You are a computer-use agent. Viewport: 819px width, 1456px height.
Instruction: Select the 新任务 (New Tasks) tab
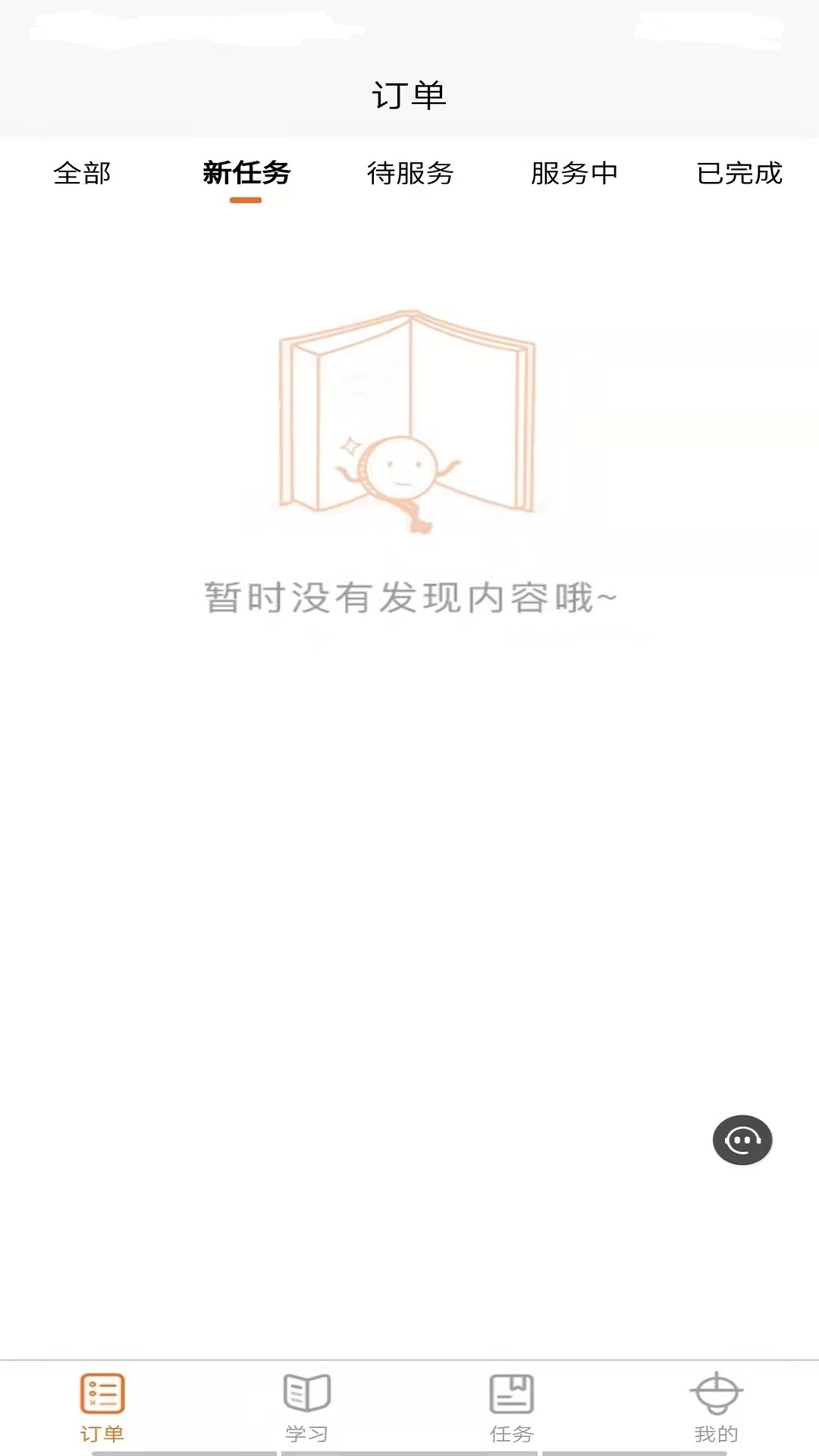[x=246, y=173]
